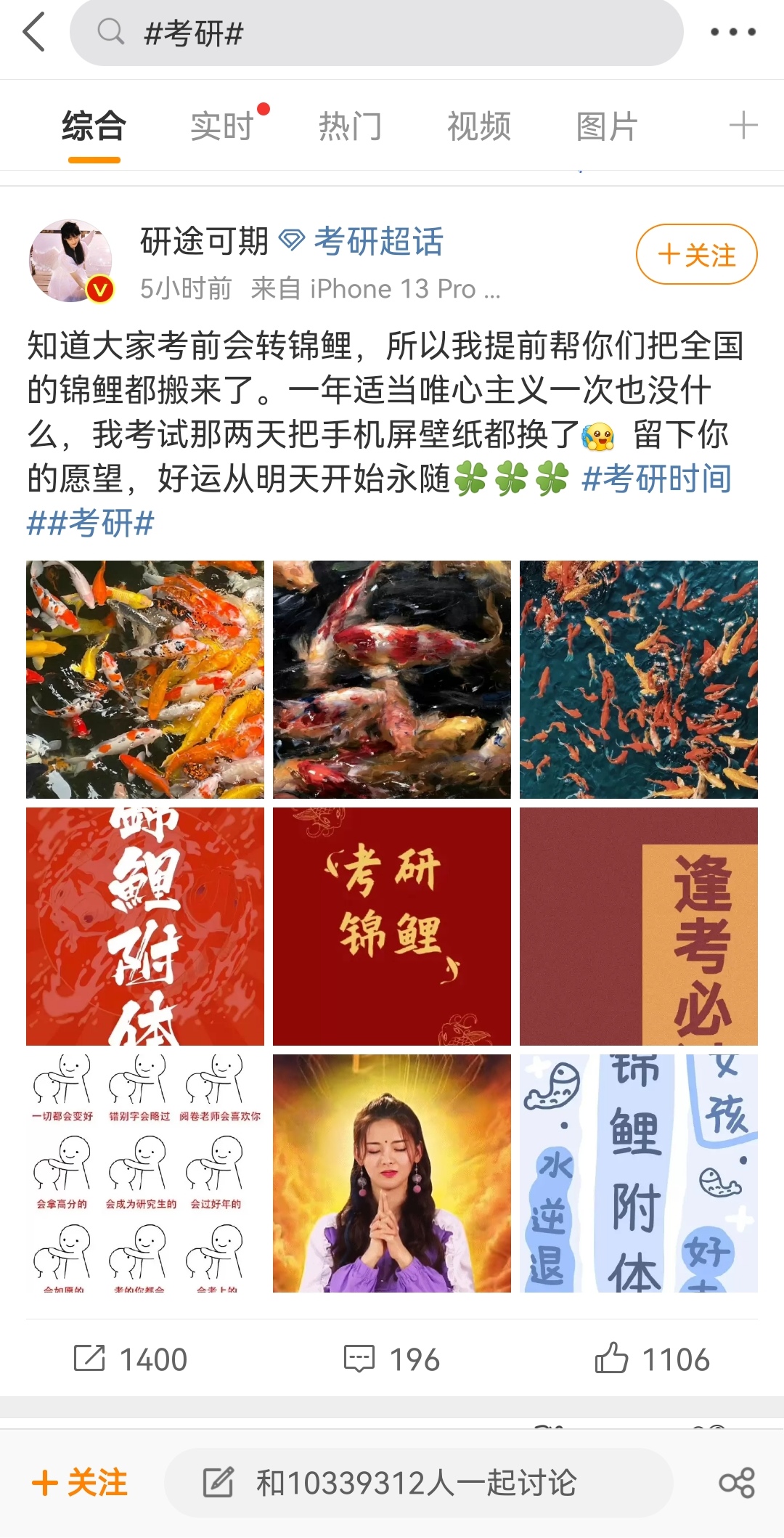Add a tab with the plus icon

[743, 126]
